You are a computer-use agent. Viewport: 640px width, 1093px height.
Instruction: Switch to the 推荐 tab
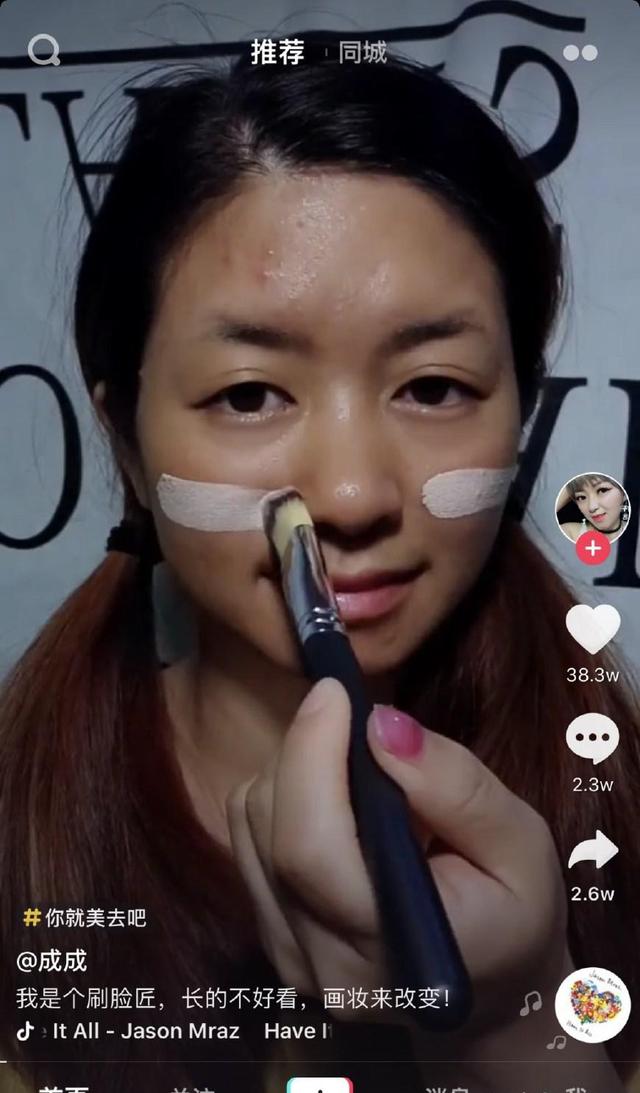pyautogui.click(x=277, y=52)
